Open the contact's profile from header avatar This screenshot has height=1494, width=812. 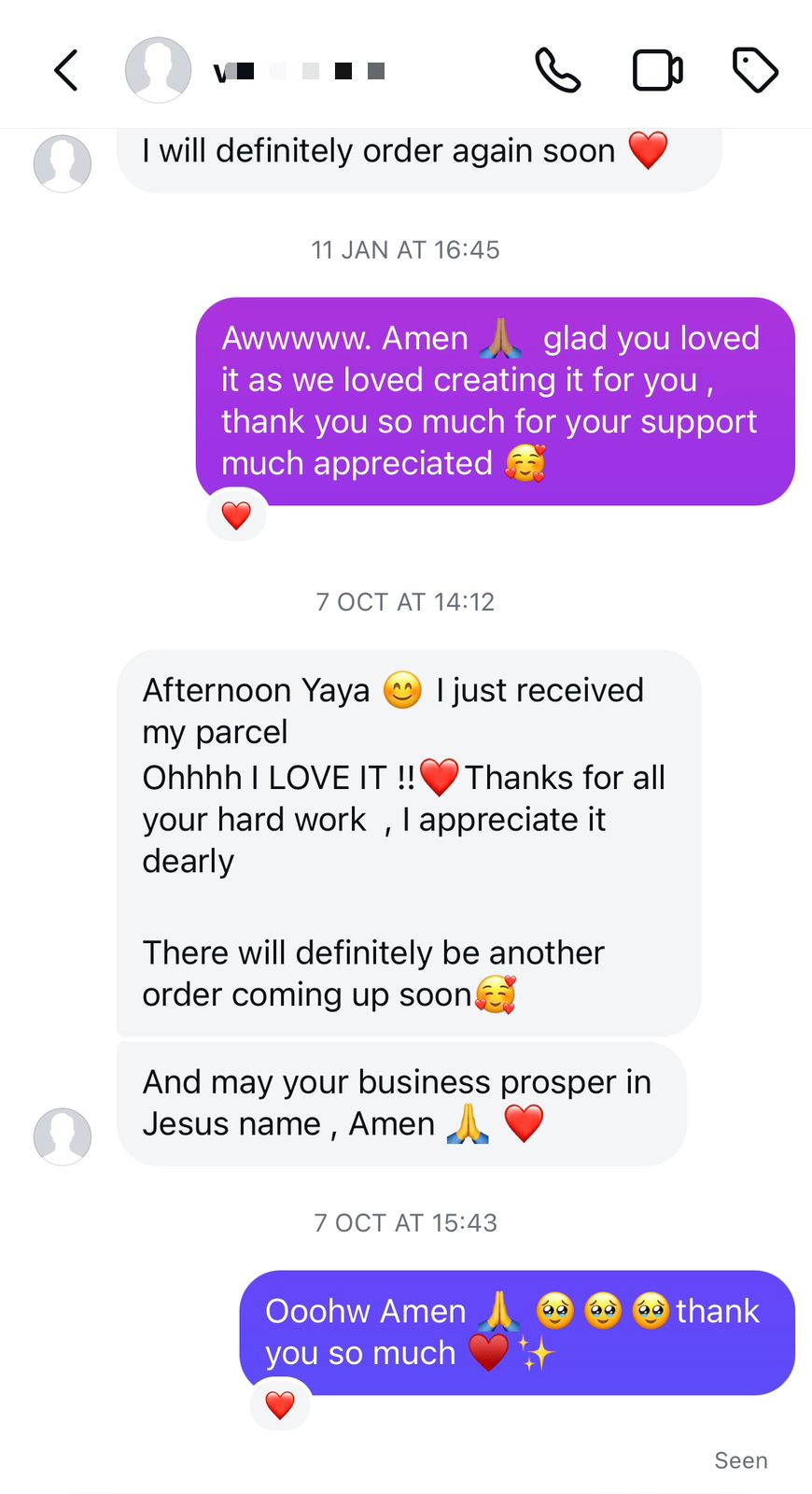158,70
